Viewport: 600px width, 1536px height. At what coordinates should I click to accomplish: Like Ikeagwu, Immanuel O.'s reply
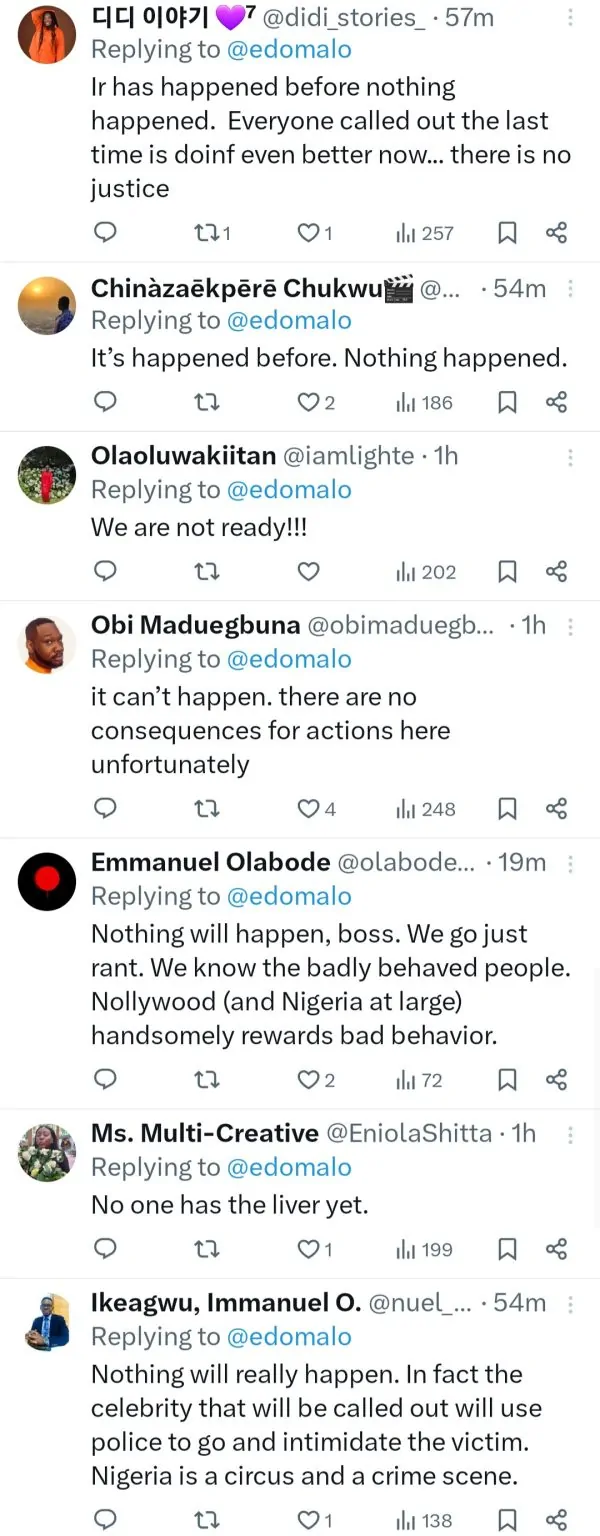[309, 1521]
